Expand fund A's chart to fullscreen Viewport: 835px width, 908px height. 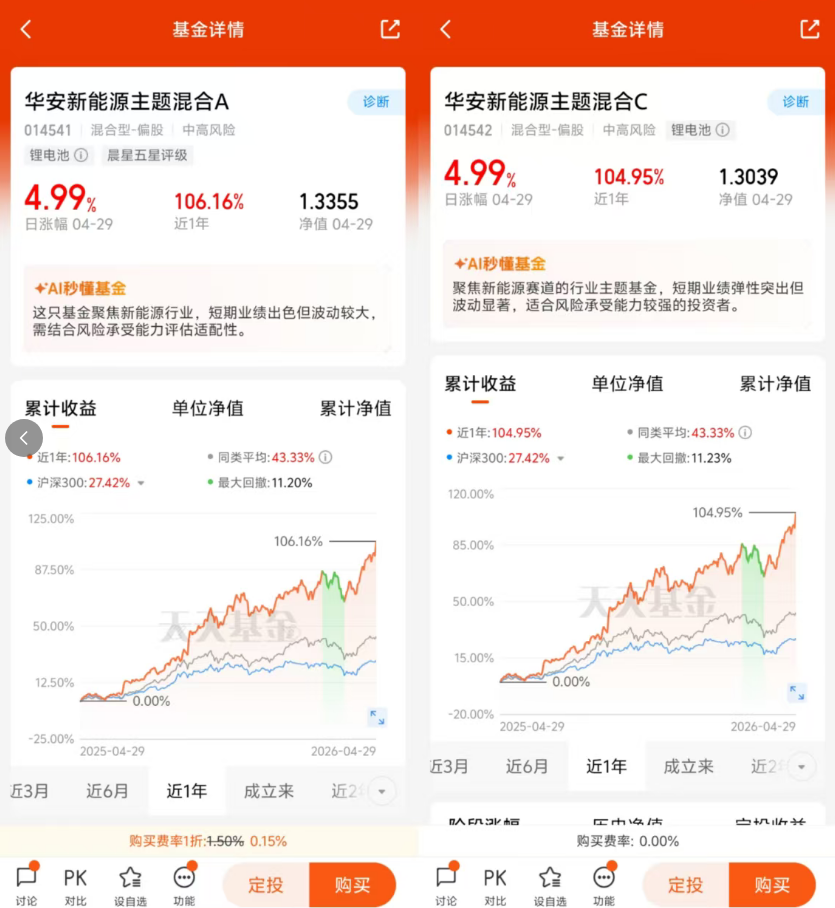pyautogui.click(x=378, y=717)
